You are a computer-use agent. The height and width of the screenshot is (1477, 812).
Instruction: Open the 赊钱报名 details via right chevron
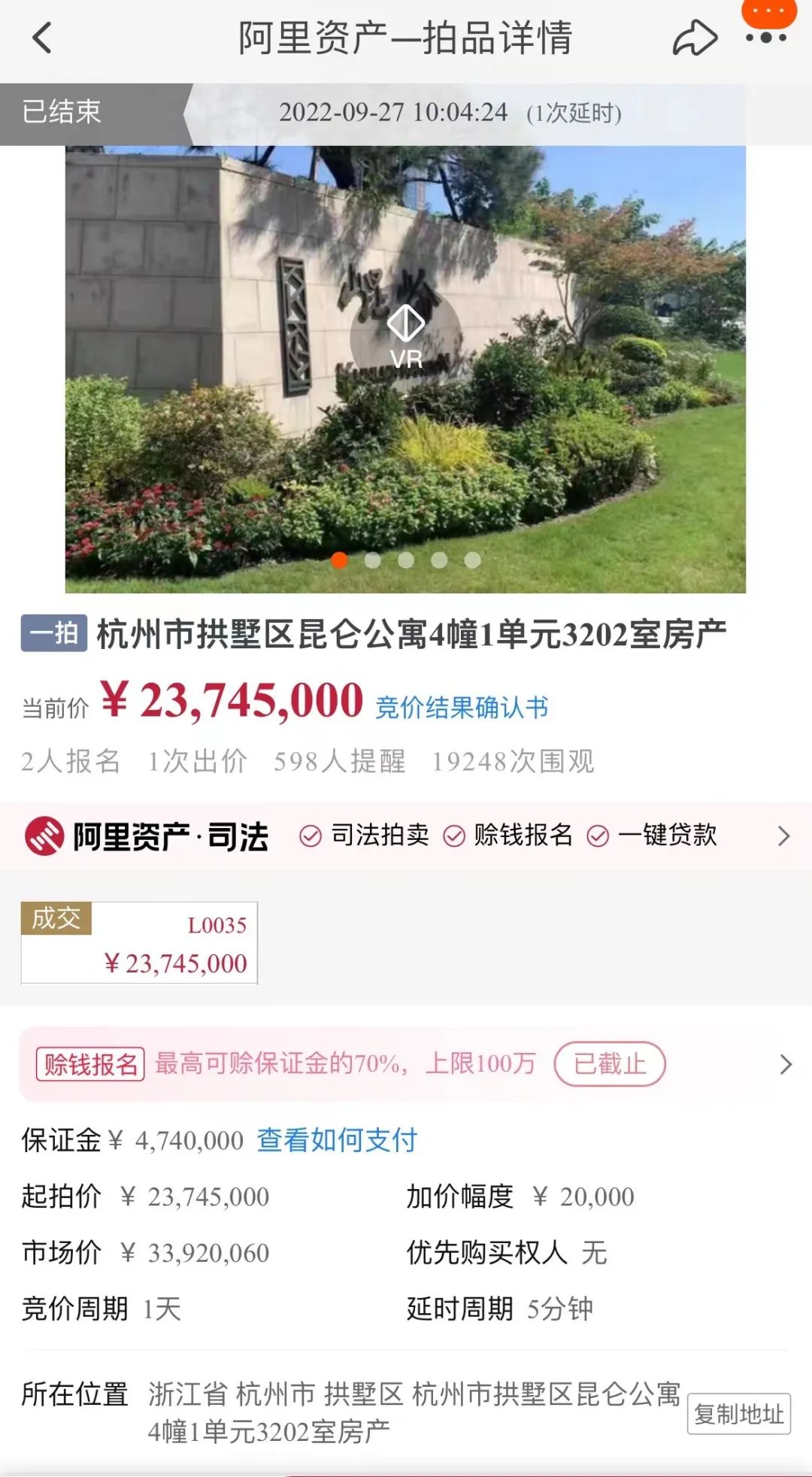pyautogui.click(x=786, y=1065)
